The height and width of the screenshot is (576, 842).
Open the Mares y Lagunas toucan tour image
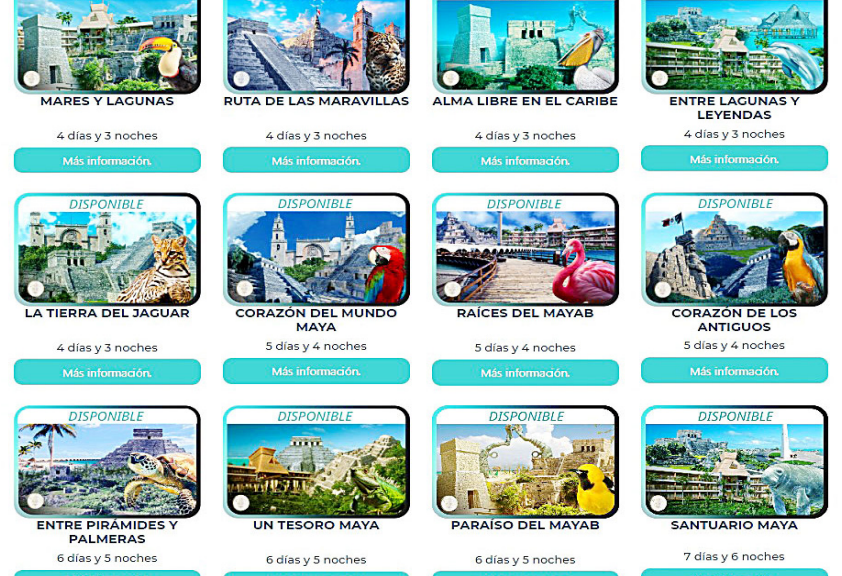[x=107, y=45]
